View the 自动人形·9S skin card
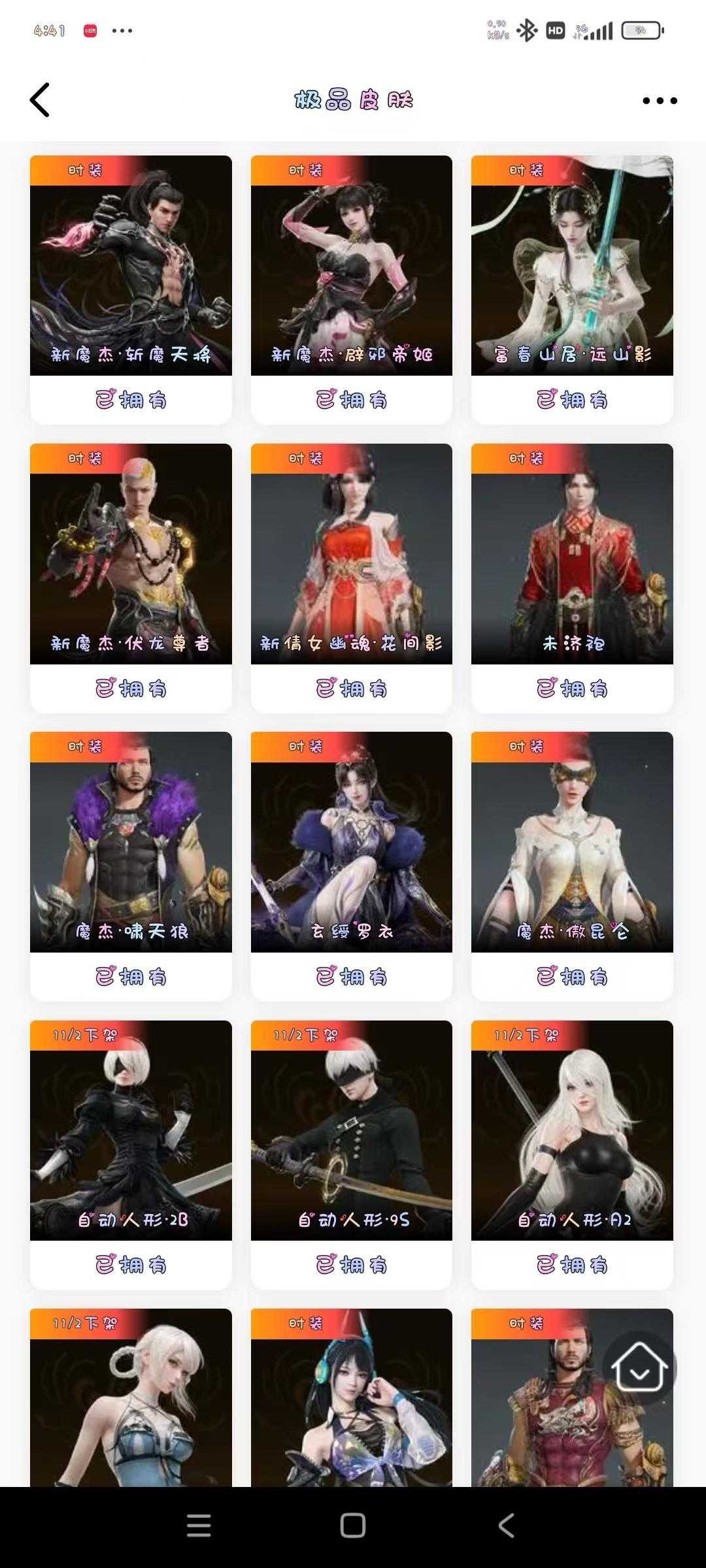 [x=351, y=1130]
